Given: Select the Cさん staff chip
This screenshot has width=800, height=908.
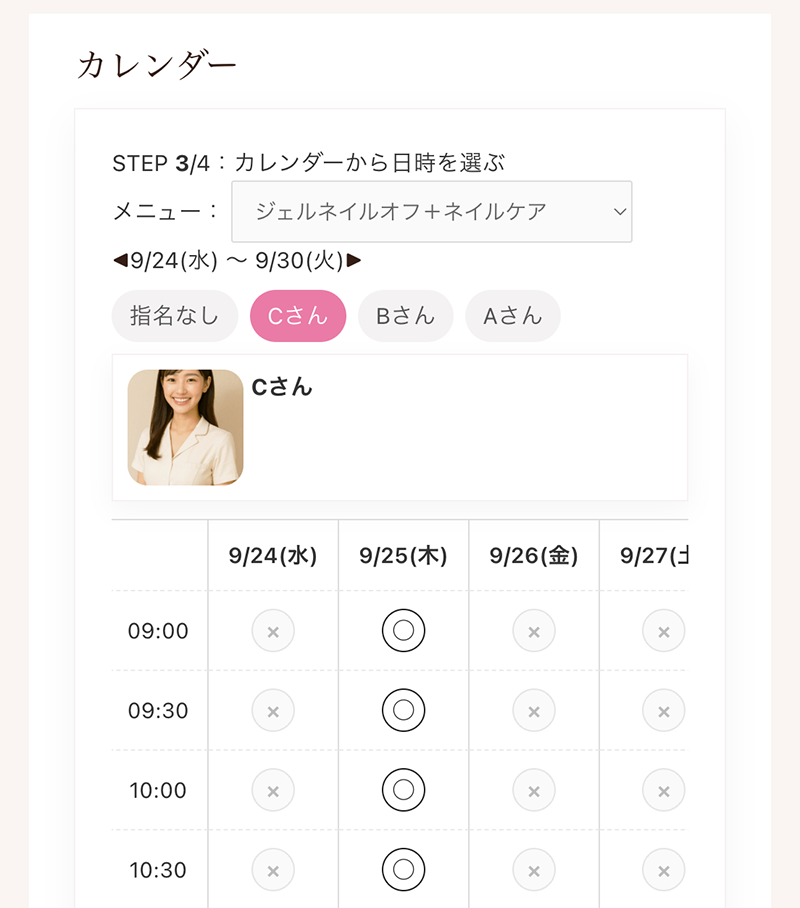Looking at the screenshot, I should coord(298,316).
